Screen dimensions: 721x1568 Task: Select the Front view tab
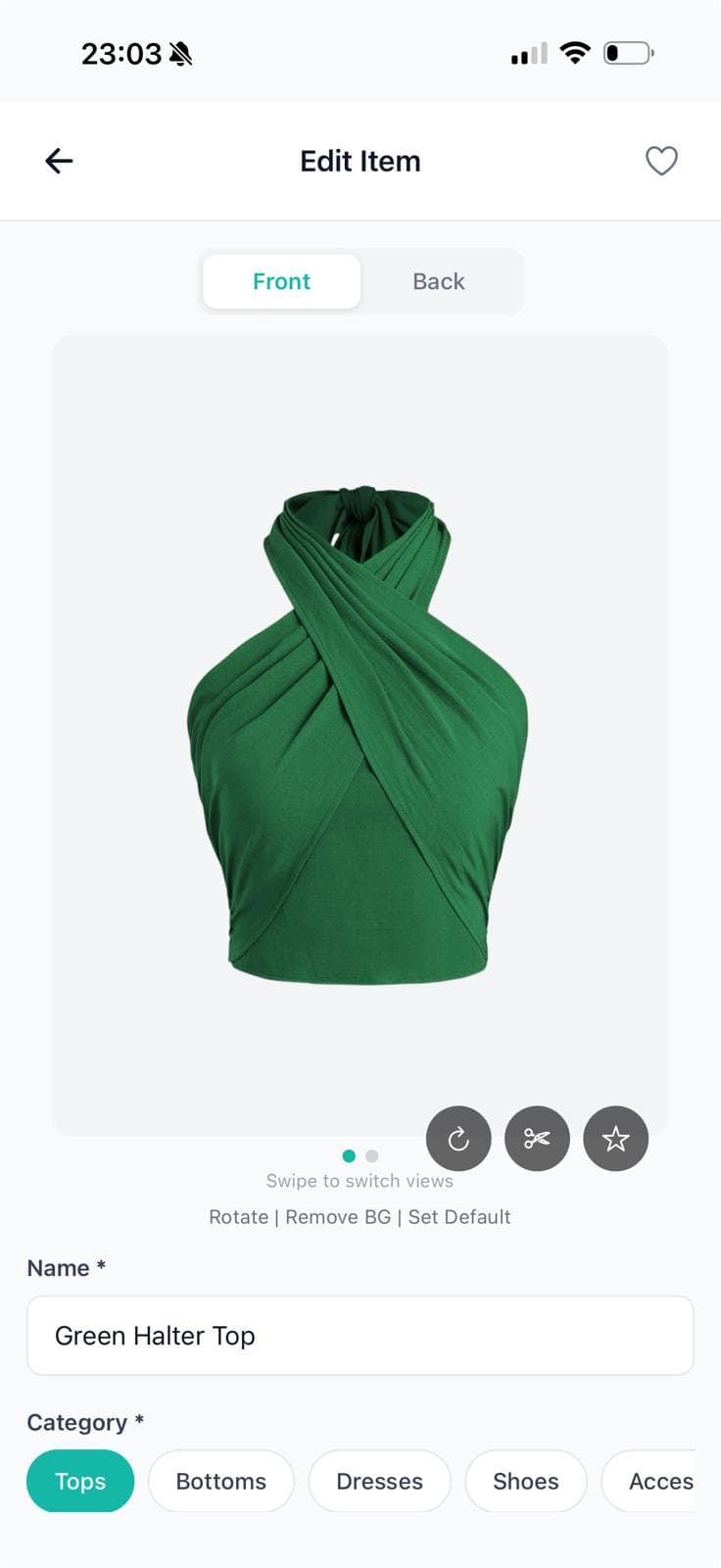(x=281, y=281)
